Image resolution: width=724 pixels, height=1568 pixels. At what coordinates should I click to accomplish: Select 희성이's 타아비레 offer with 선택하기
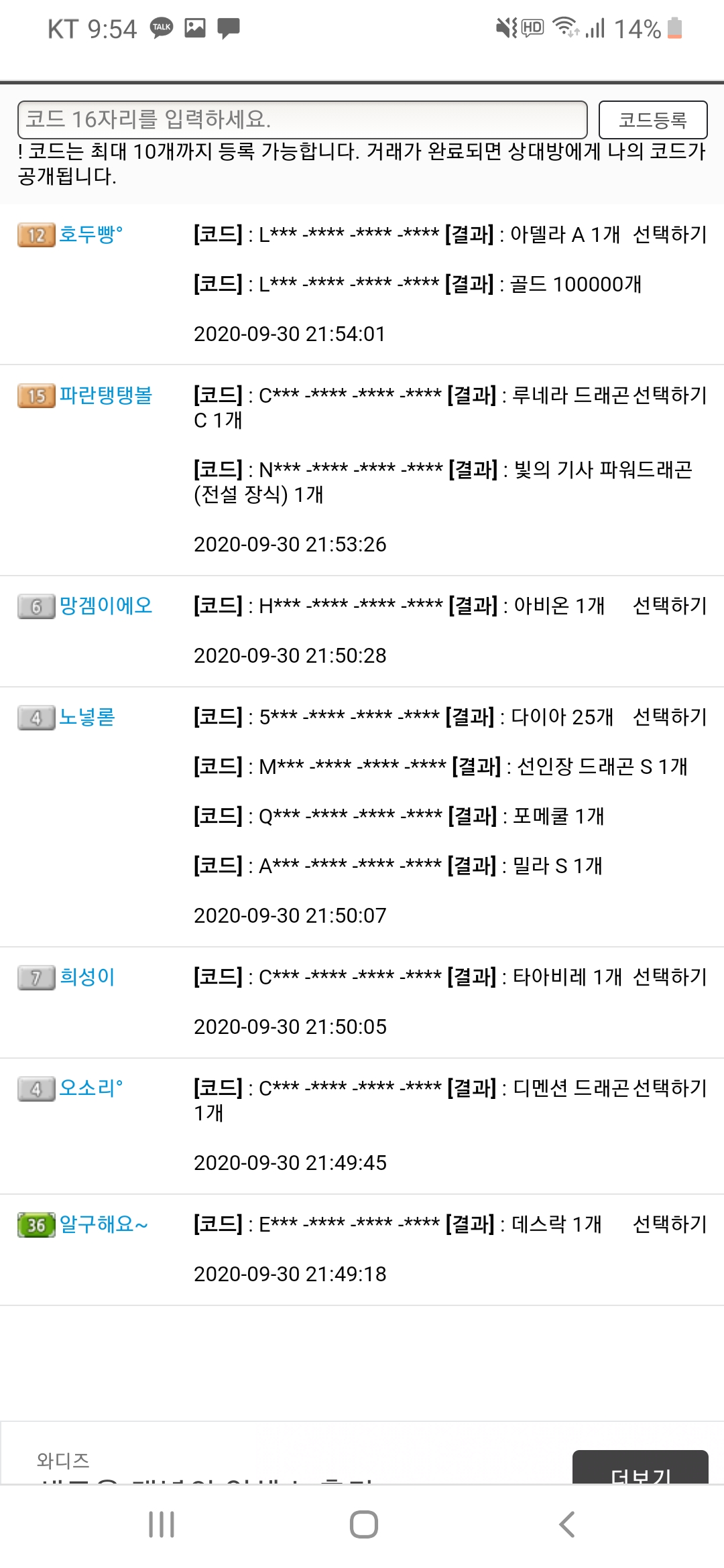[x=670, y=977]
